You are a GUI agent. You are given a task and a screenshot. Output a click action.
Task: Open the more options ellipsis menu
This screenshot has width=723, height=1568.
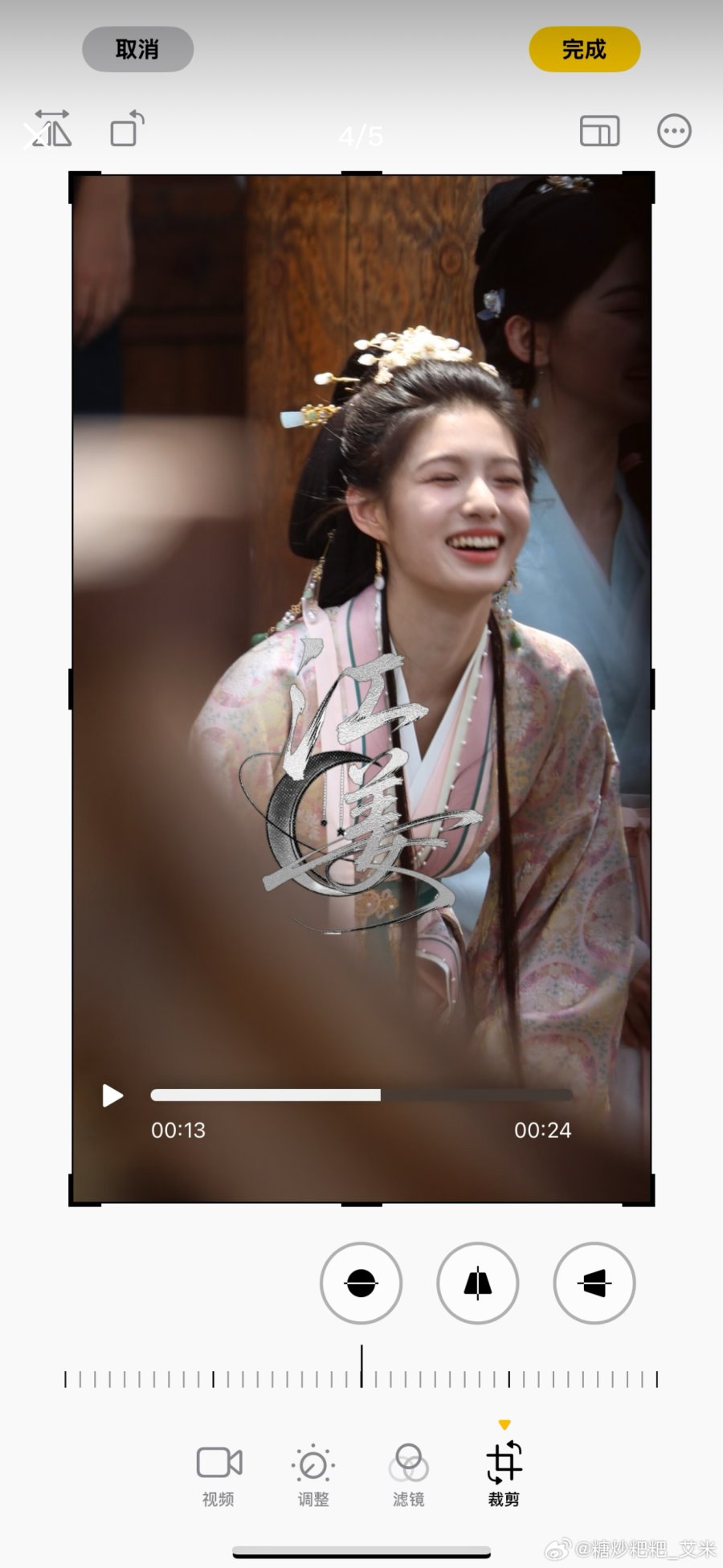click(673, 130)
